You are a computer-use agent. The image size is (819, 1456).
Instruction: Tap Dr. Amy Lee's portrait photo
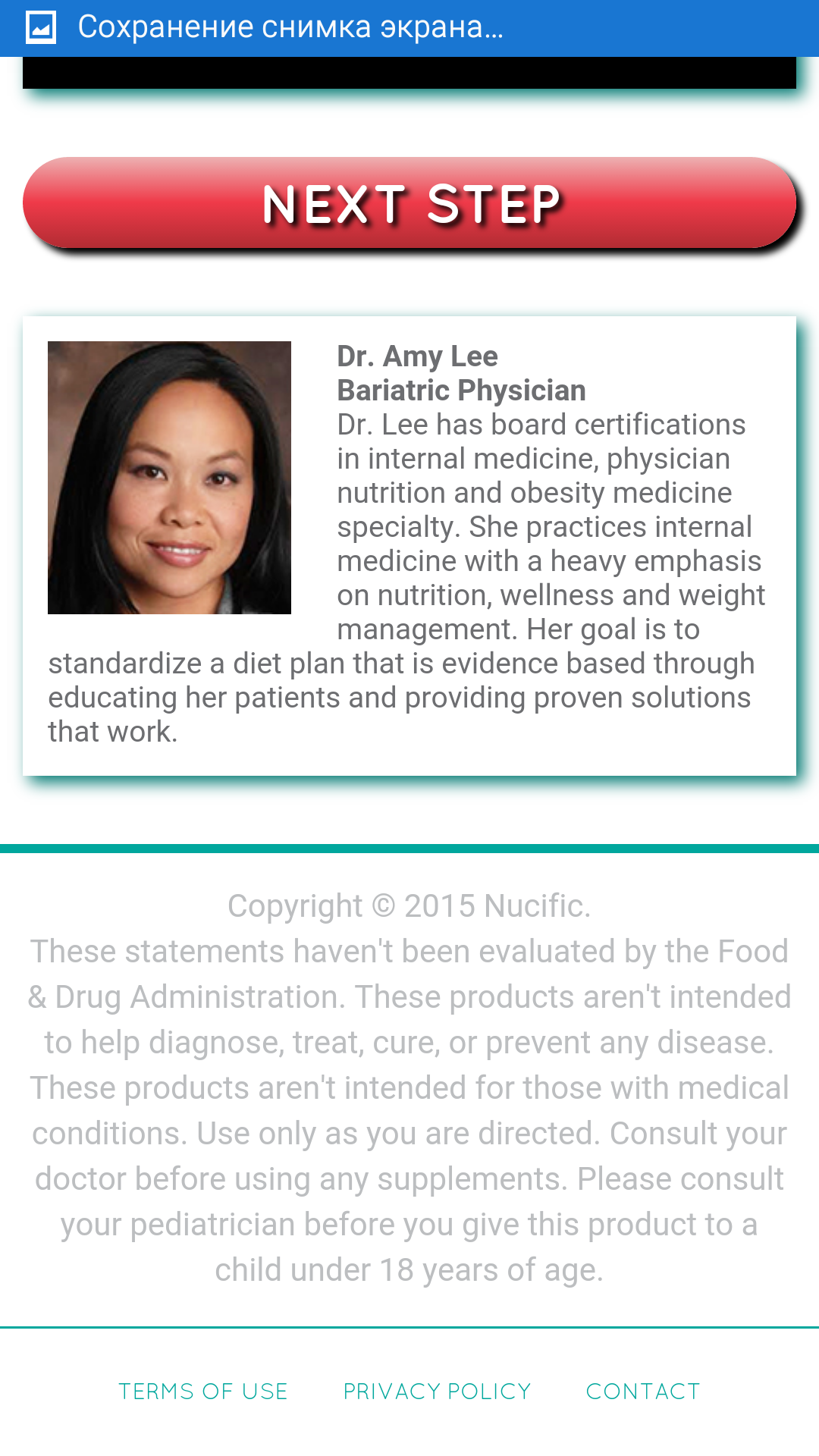(x=170, y=479)
